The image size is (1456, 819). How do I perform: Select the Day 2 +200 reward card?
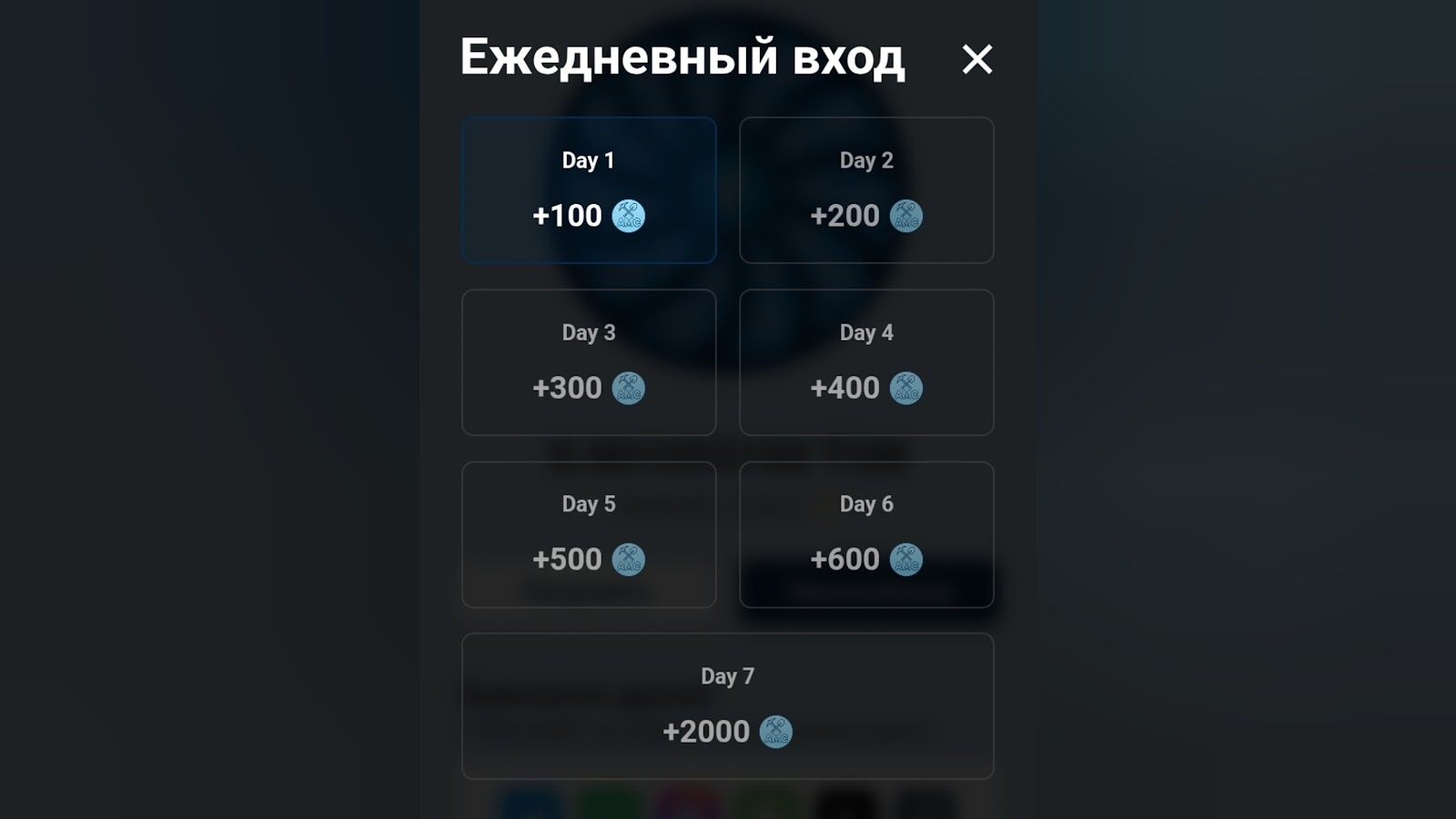(x=866, y=190)
